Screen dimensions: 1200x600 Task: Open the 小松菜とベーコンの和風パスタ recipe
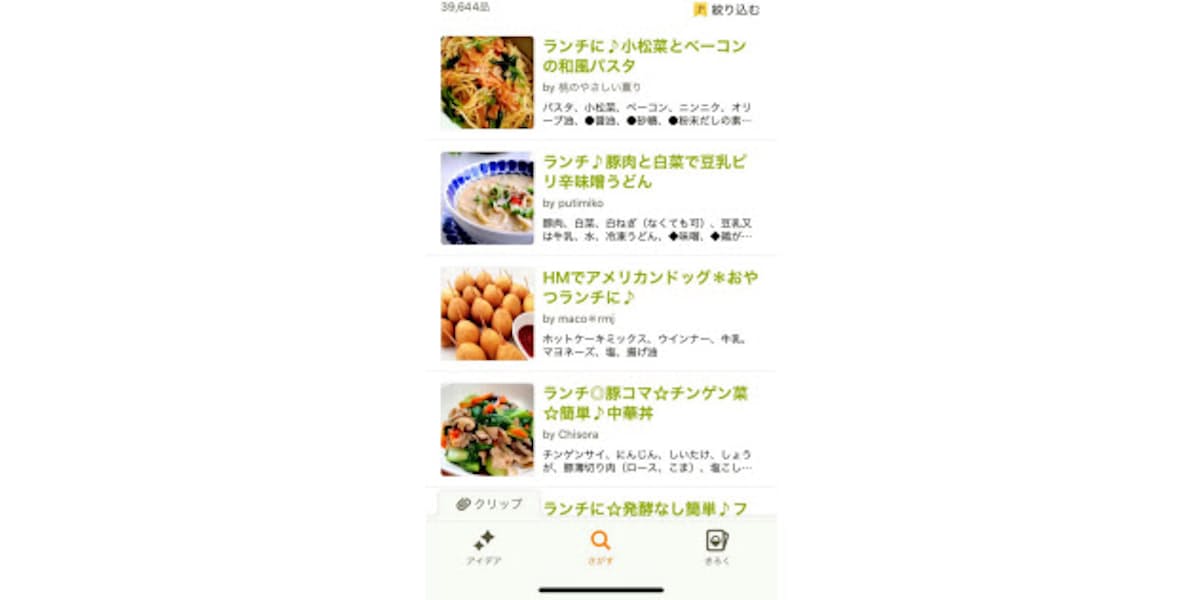[644, 56]
